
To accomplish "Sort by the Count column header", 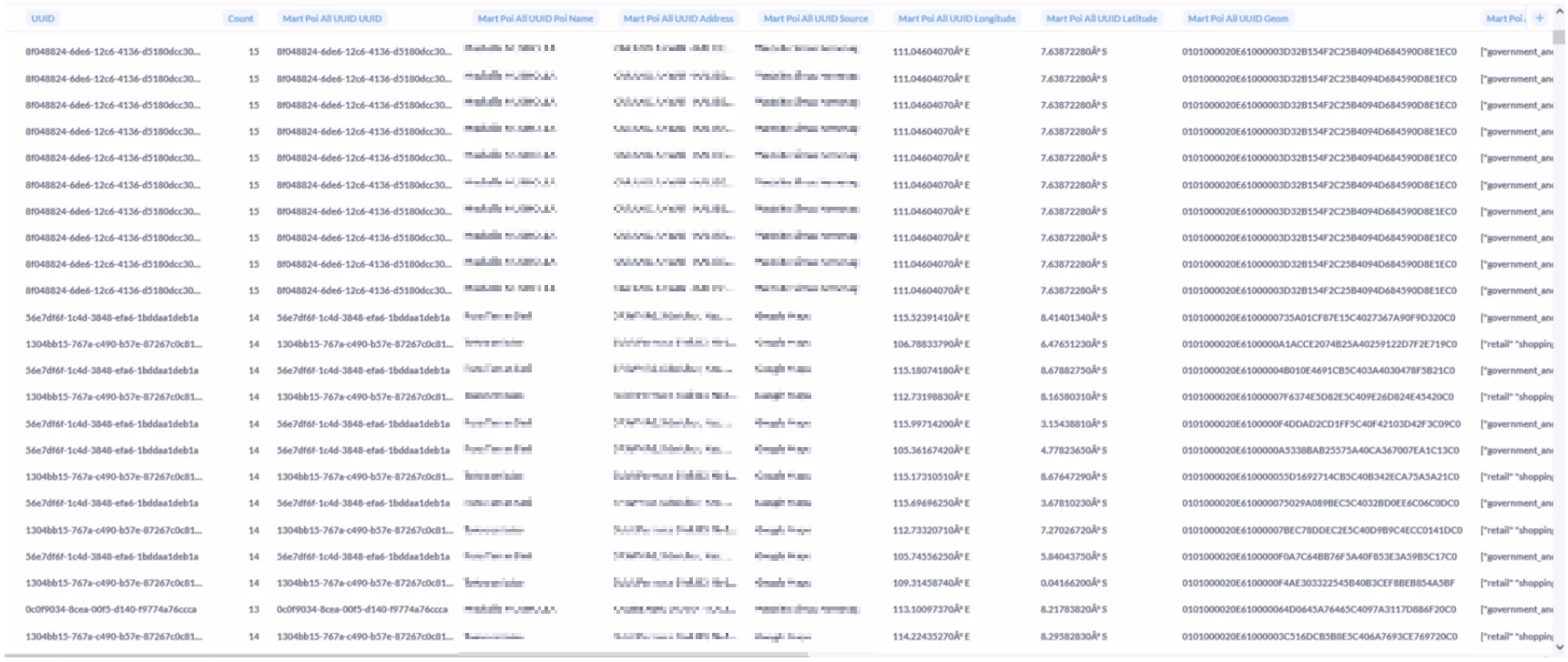I will (x=240, y=18).
